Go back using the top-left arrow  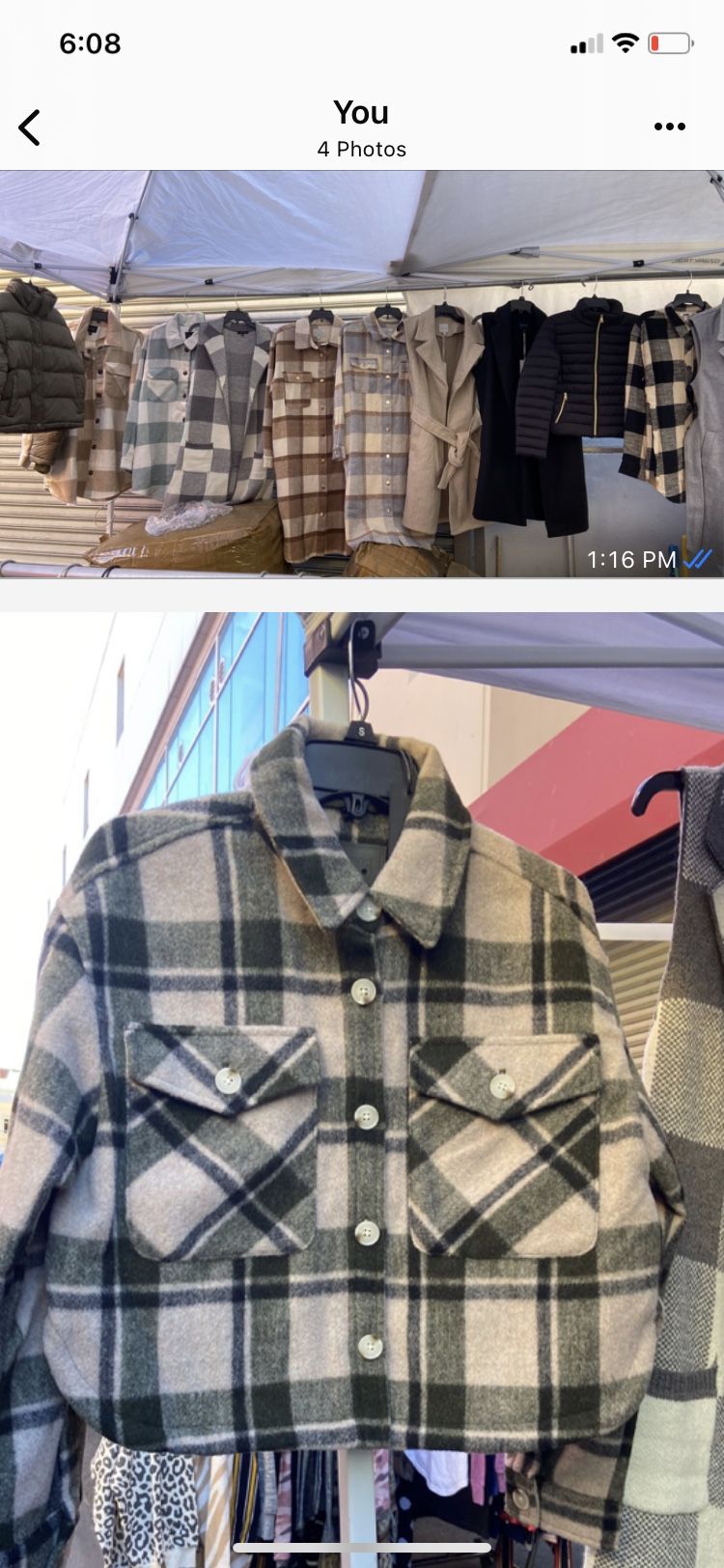click(30, 127)
